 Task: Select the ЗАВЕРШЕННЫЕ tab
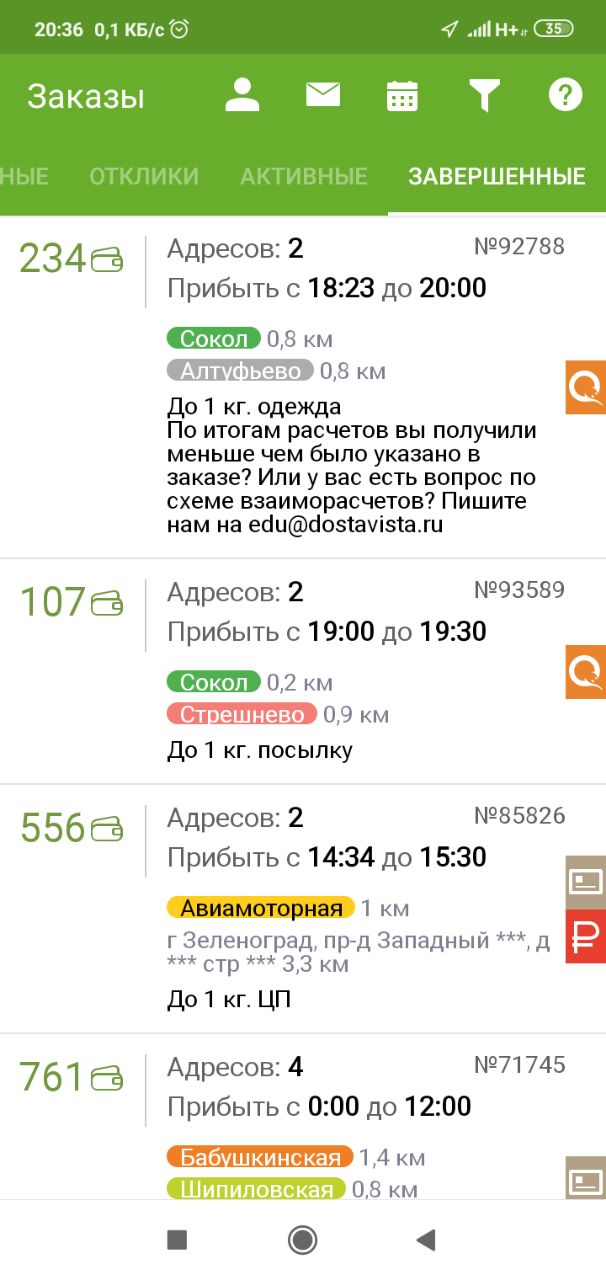click(x=496, y=177)
